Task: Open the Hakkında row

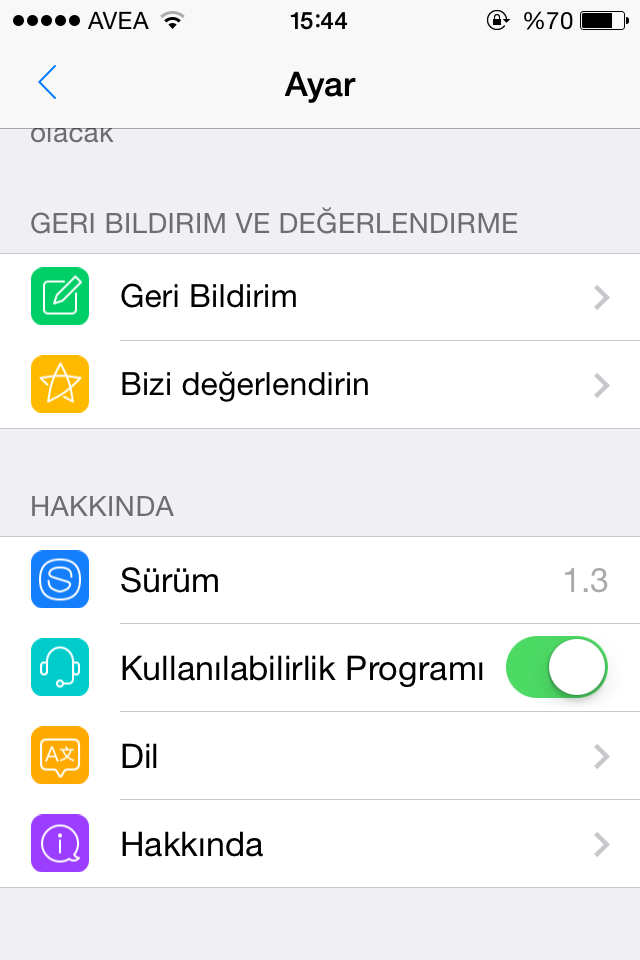Action: [x=320, y=844]
